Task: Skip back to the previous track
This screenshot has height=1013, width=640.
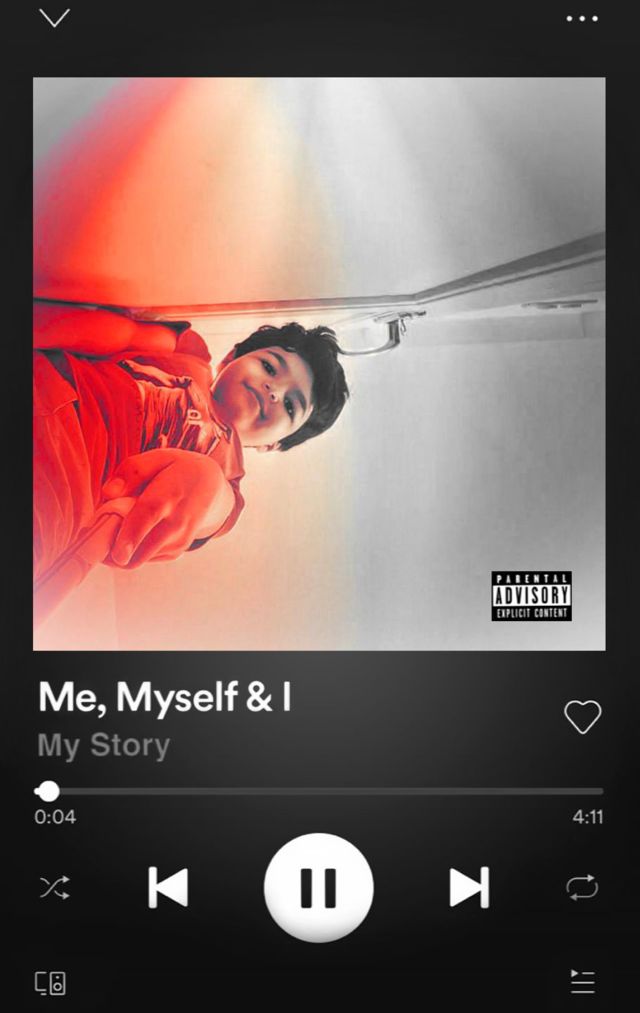Action: pyautogui.click(x=168, y=887)
